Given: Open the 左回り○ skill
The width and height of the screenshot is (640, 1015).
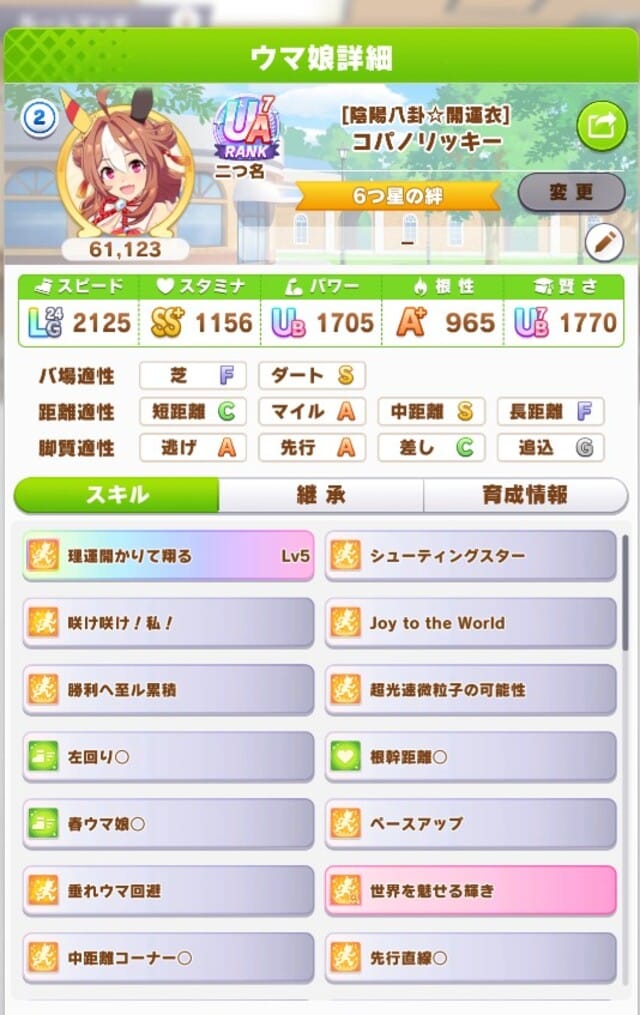Looking at the screenshot, I should pos(168,757).
